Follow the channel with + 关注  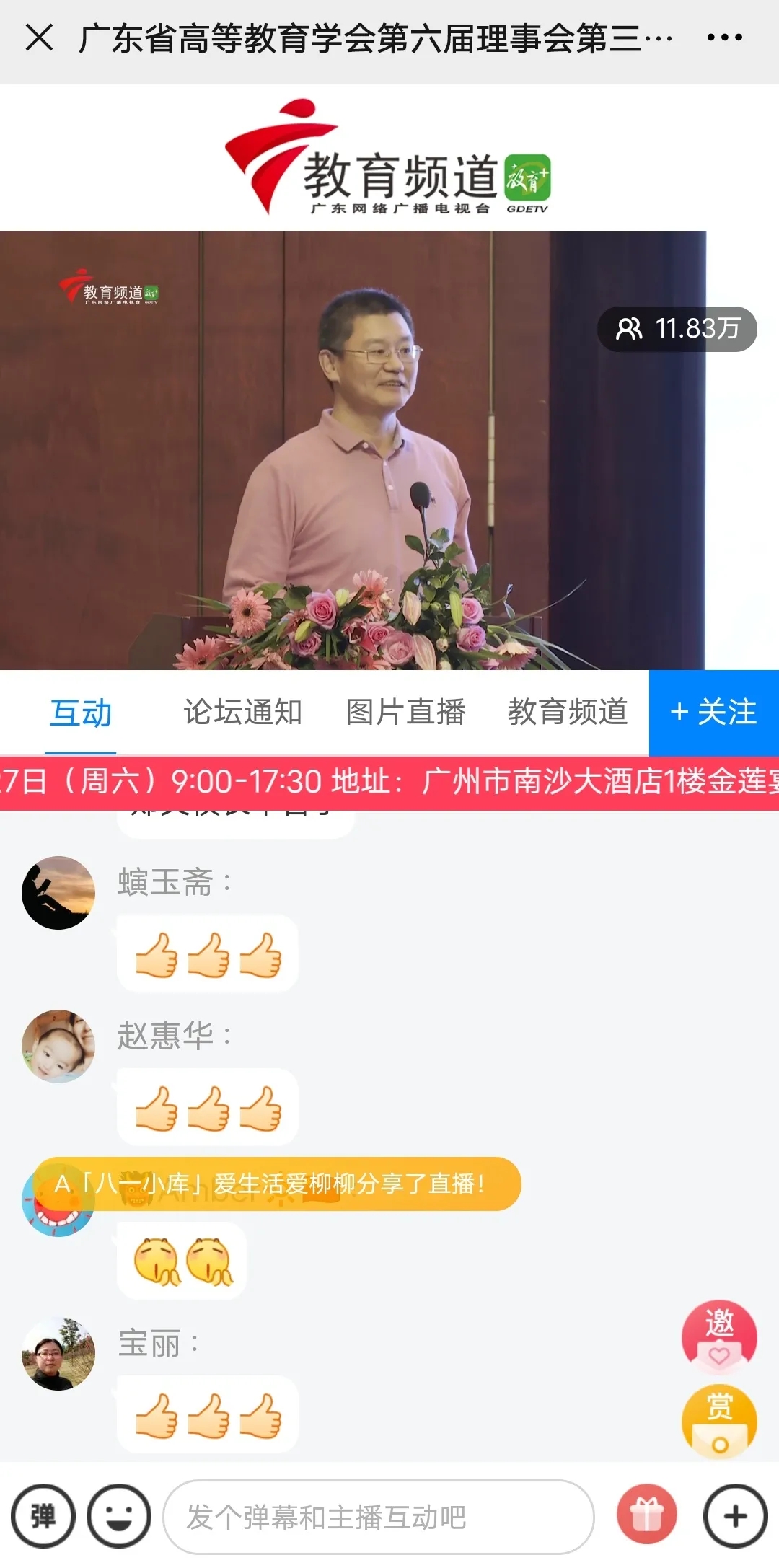point(713,713)
